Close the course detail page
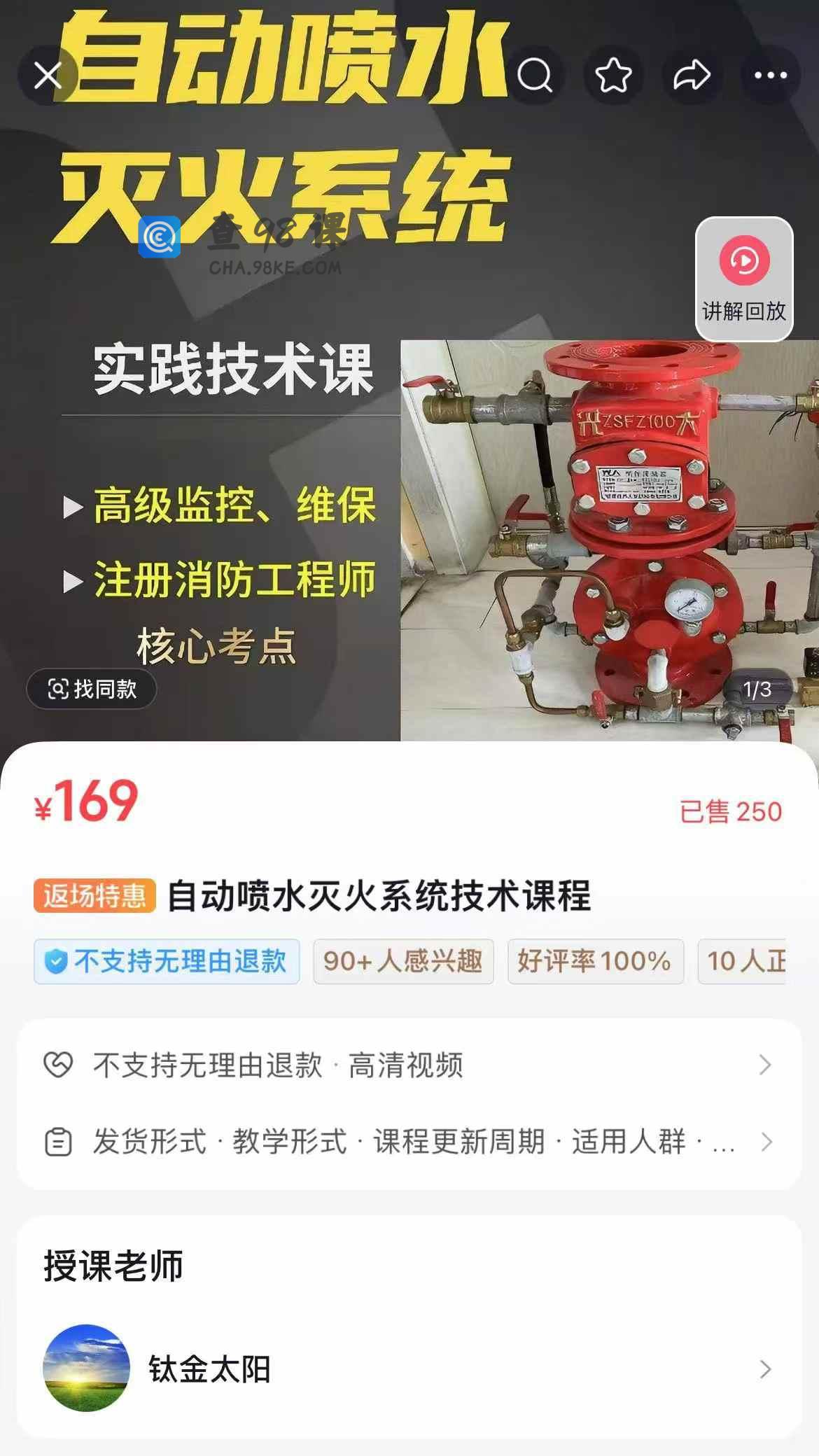The image size is (819, 1456). pos(48,75)
